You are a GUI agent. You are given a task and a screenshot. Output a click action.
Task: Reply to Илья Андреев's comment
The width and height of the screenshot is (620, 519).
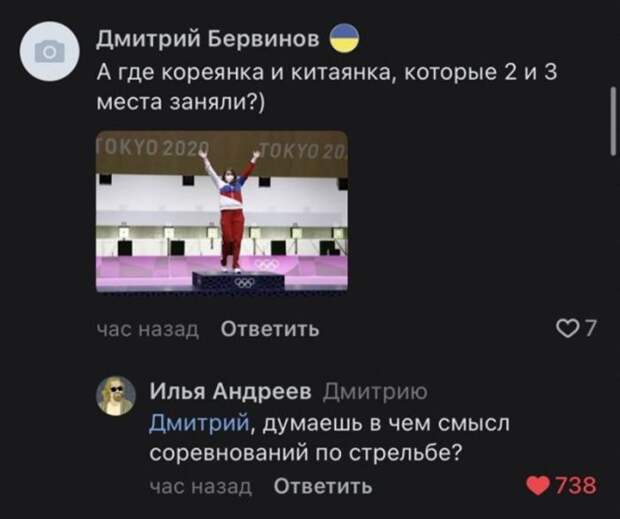322,487
